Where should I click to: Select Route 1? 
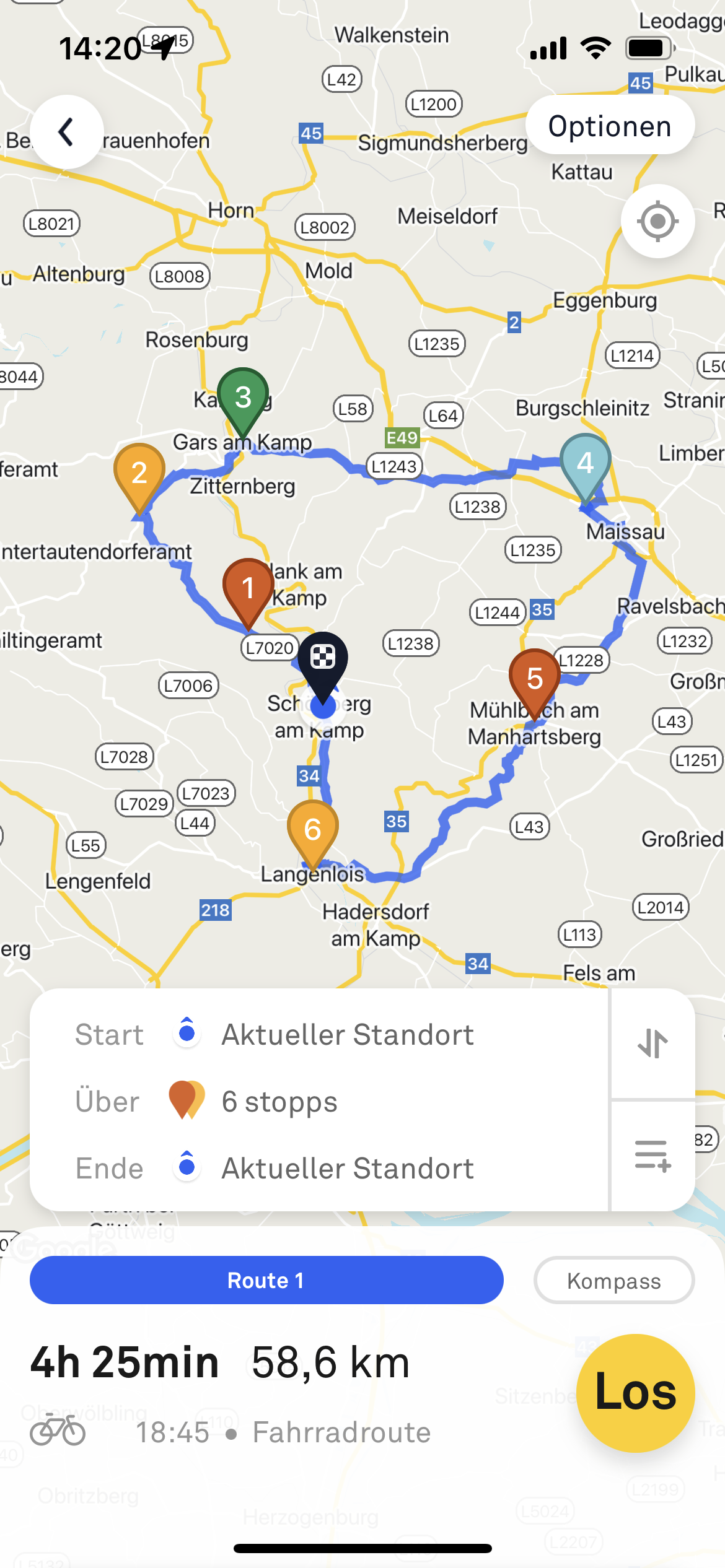click(x=266, y=1280)
